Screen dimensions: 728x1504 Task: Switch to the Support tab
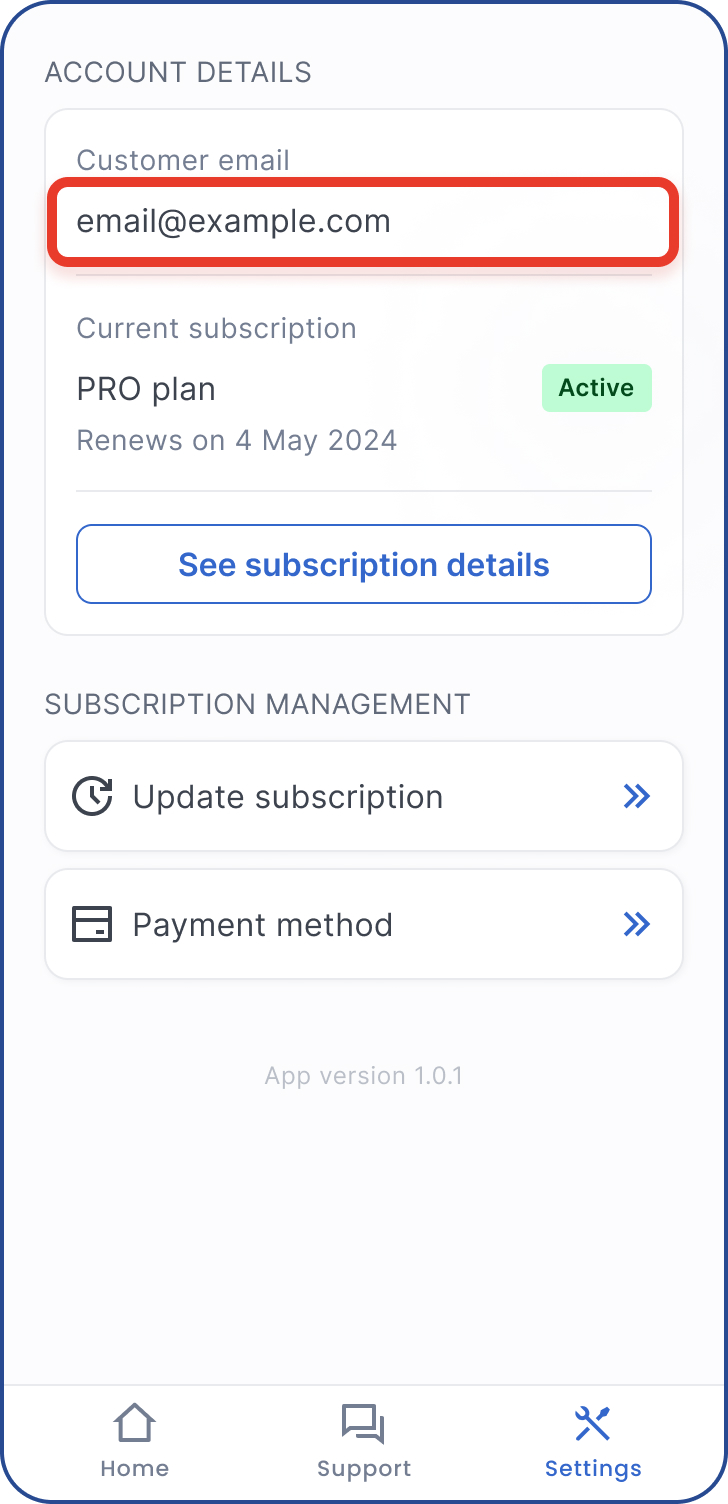click(x=363, y=1442)
